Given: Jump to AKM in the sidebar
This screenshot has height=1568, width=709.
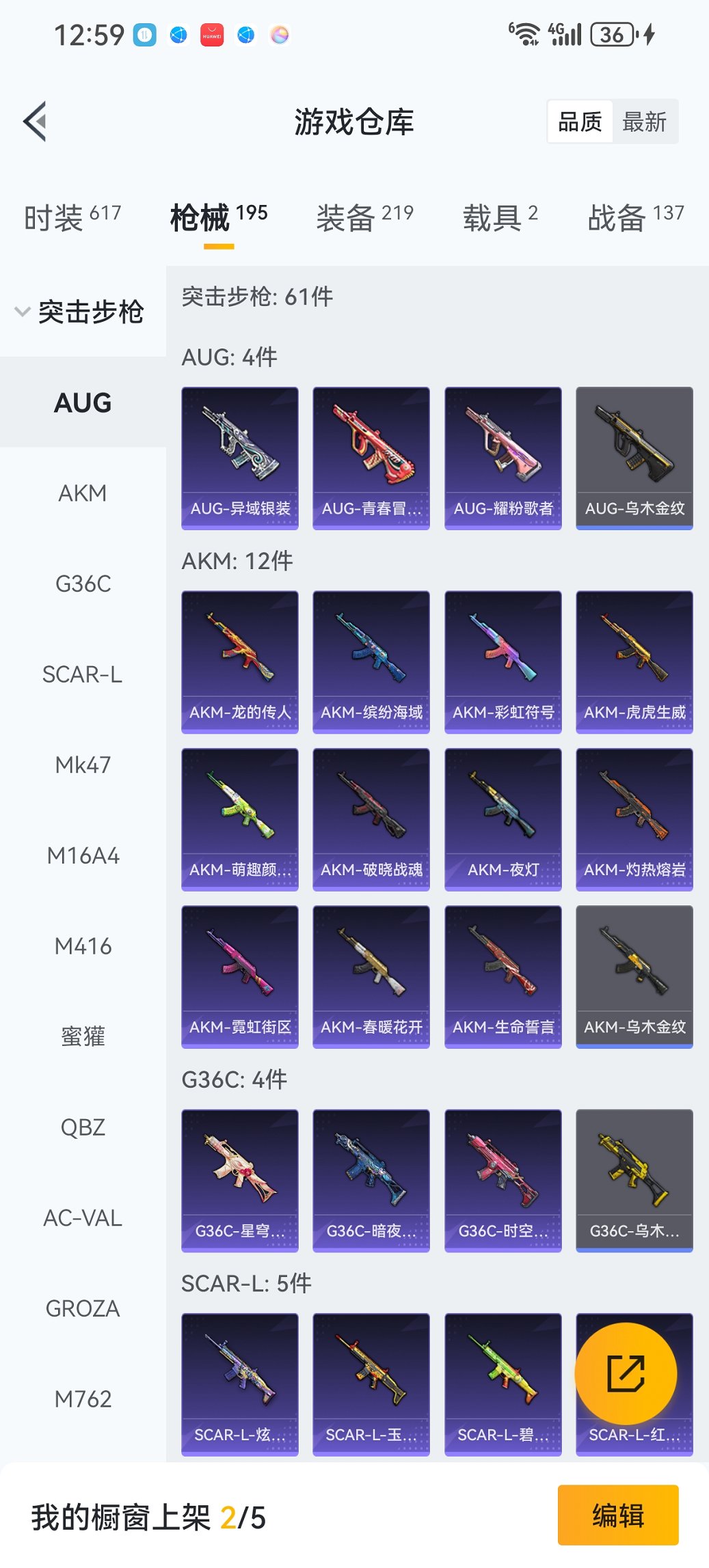Looking at the screenshot, I should pos(83,493).
